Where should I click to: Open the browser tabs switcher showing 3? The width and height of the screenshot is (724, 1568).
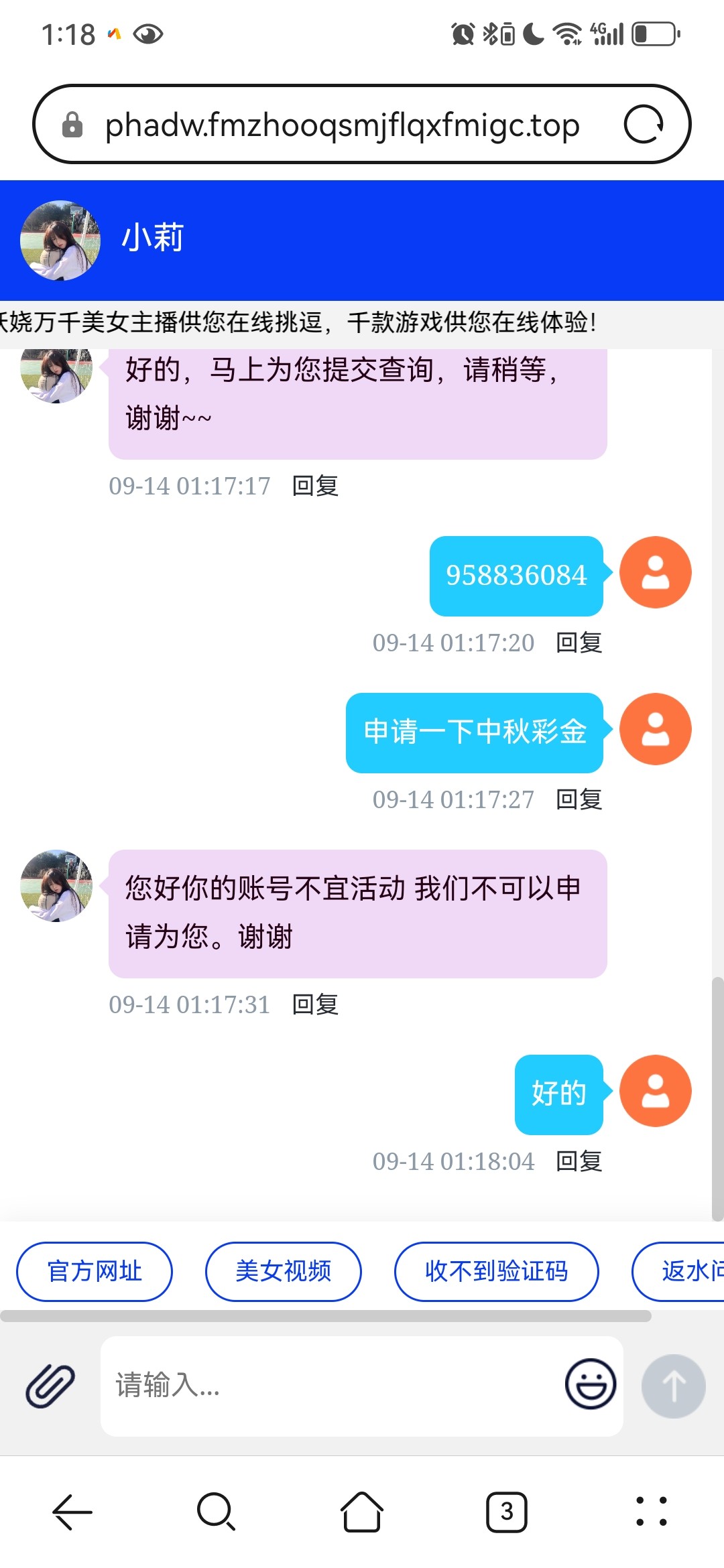point(507,1512)
